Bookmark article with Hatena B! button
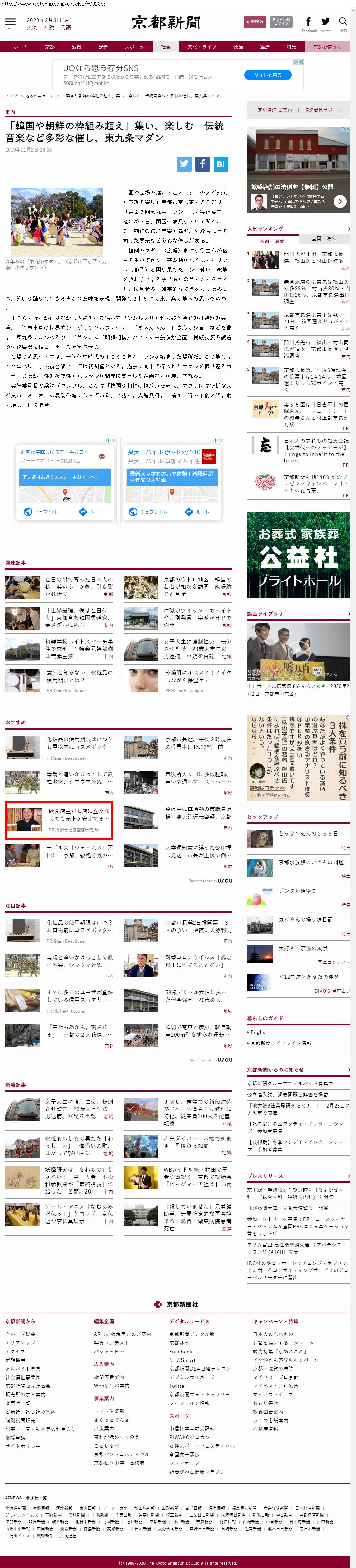Screen dimensions: 356x1568 (221, 164)
